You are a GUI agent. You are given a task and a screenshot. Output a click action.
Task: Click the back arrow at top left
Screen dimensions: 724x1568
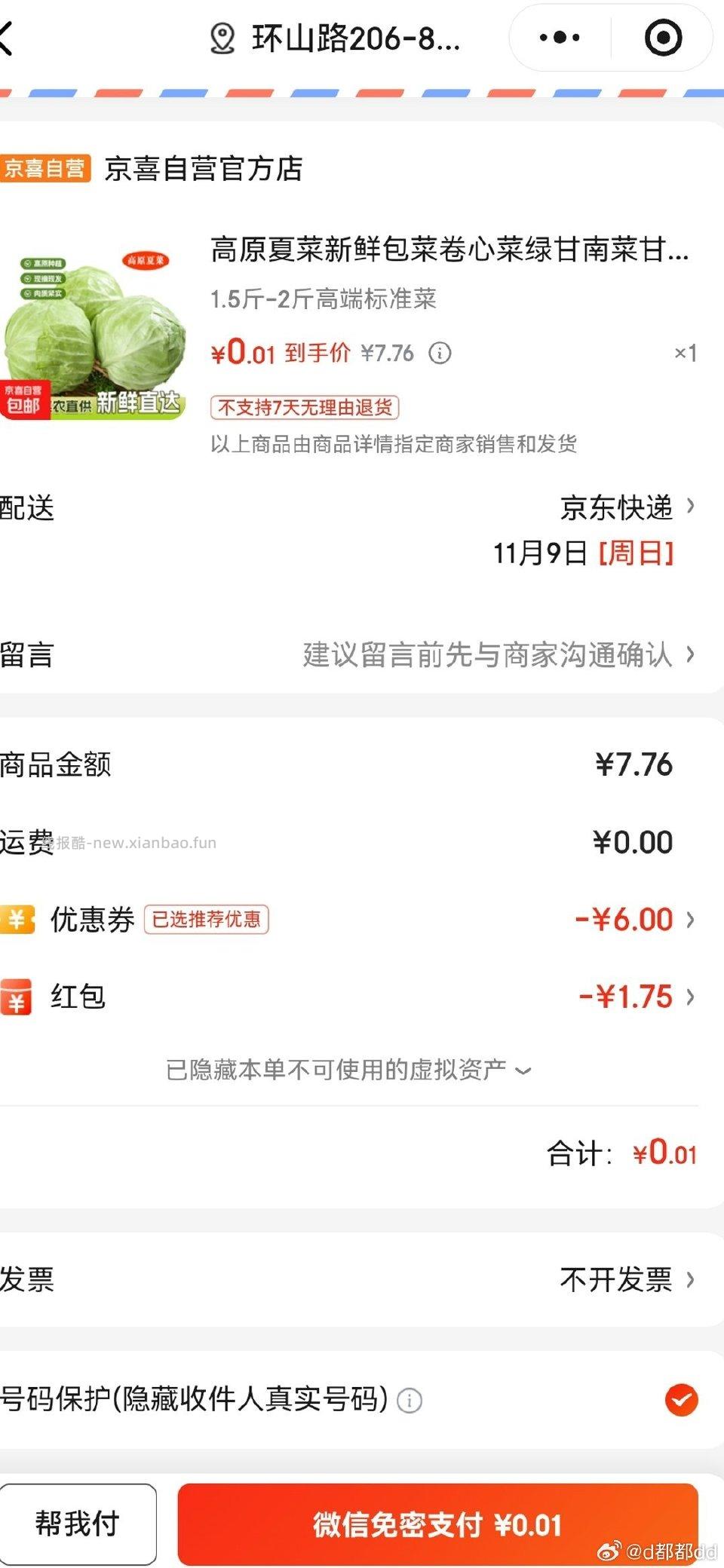[8, 39]
